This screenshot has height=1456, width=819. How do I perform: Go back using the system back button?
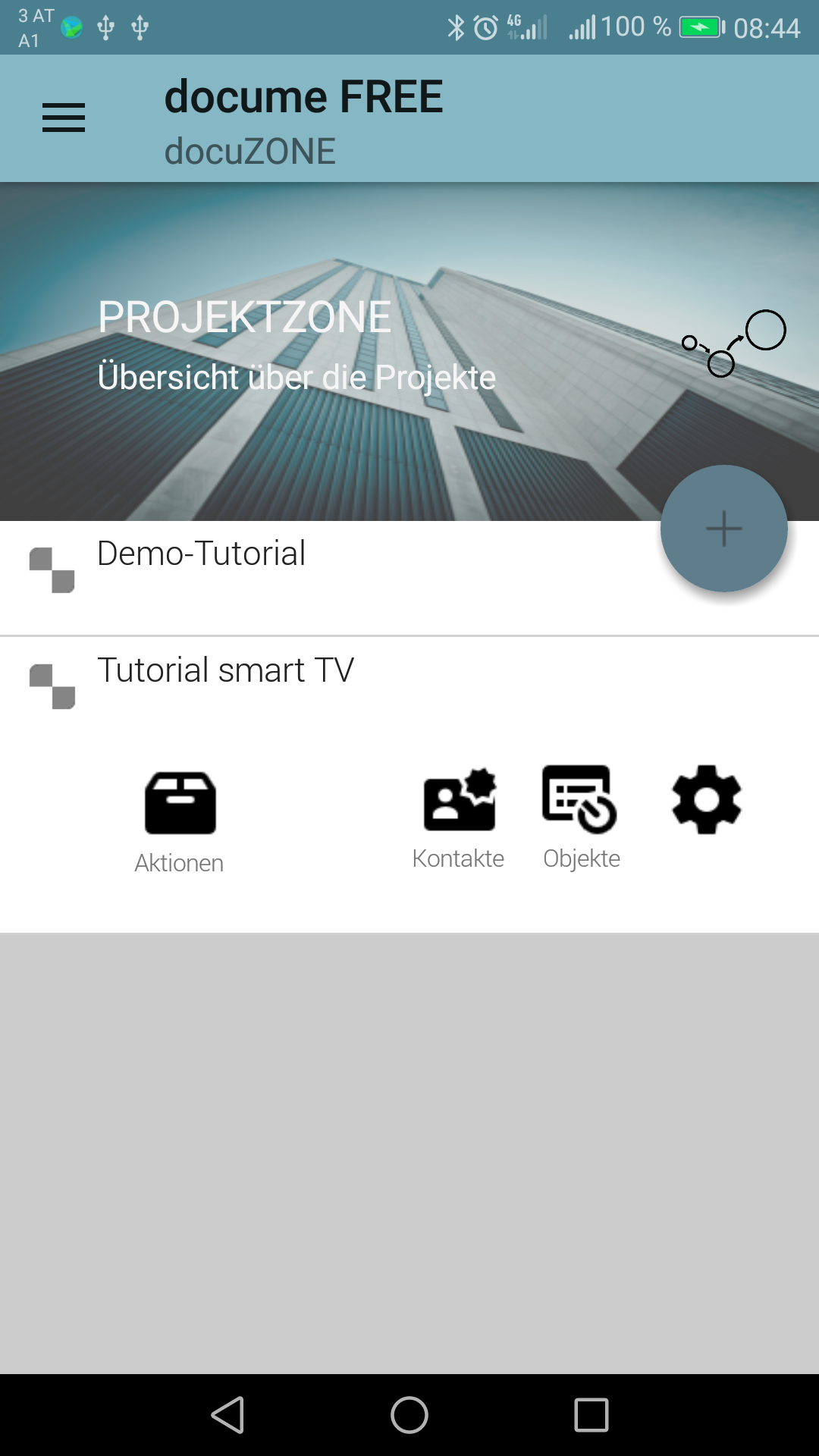(227, 1415)
